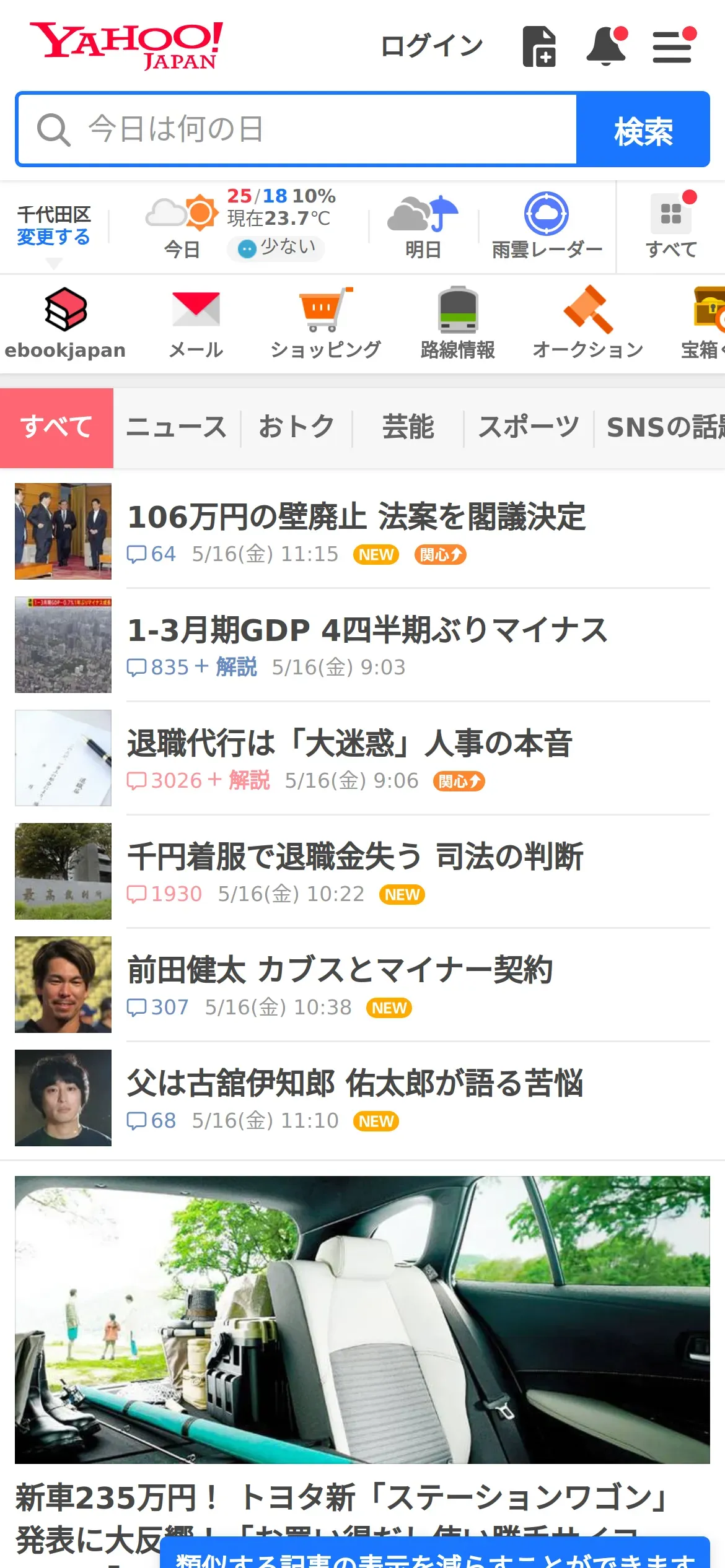Tap the ログイン login link
The width and height of the screenshot is (725, 1568).
[431, 46]
